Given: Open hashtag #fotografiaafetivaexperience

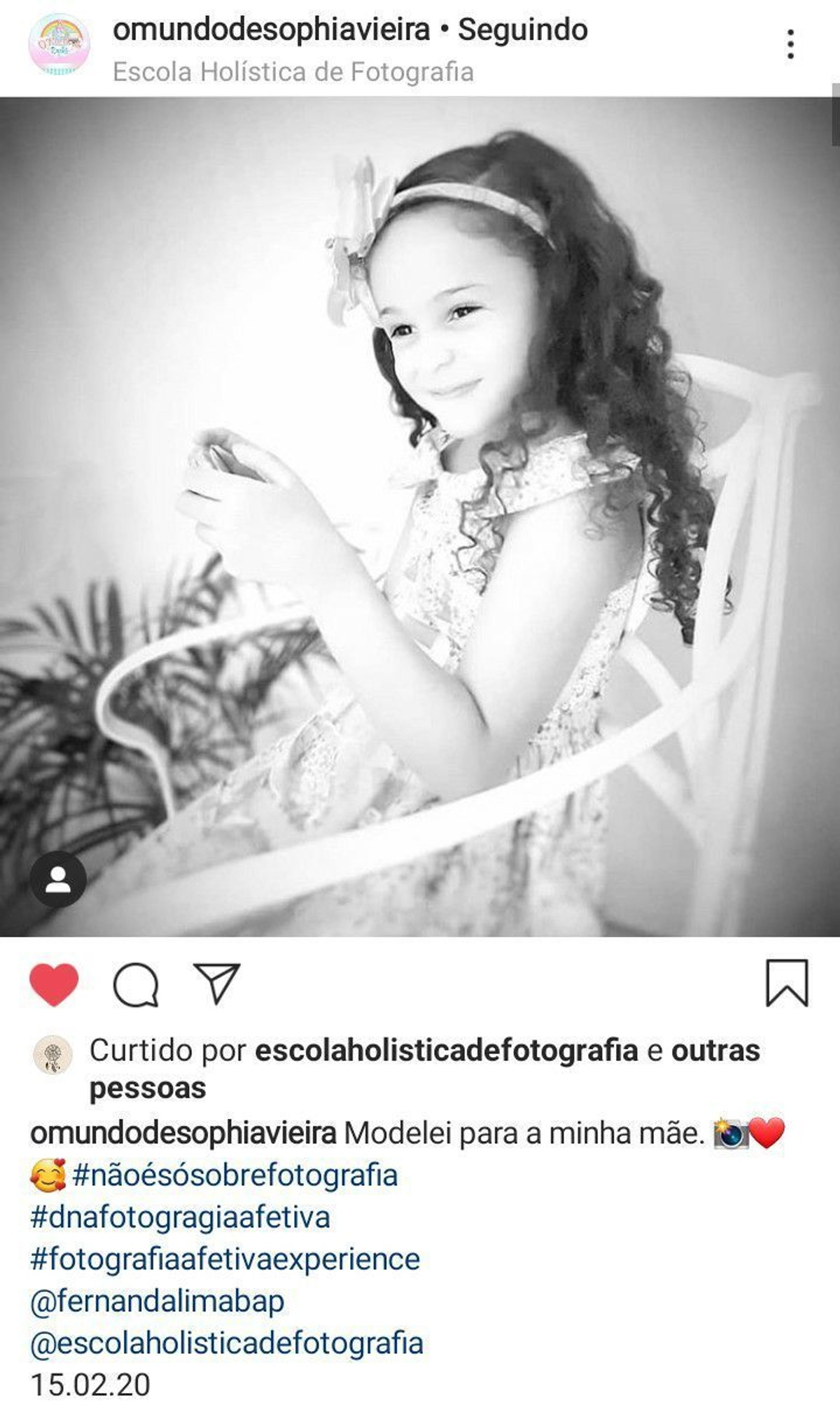Looking at the screenshot, I should (225, 1259).
